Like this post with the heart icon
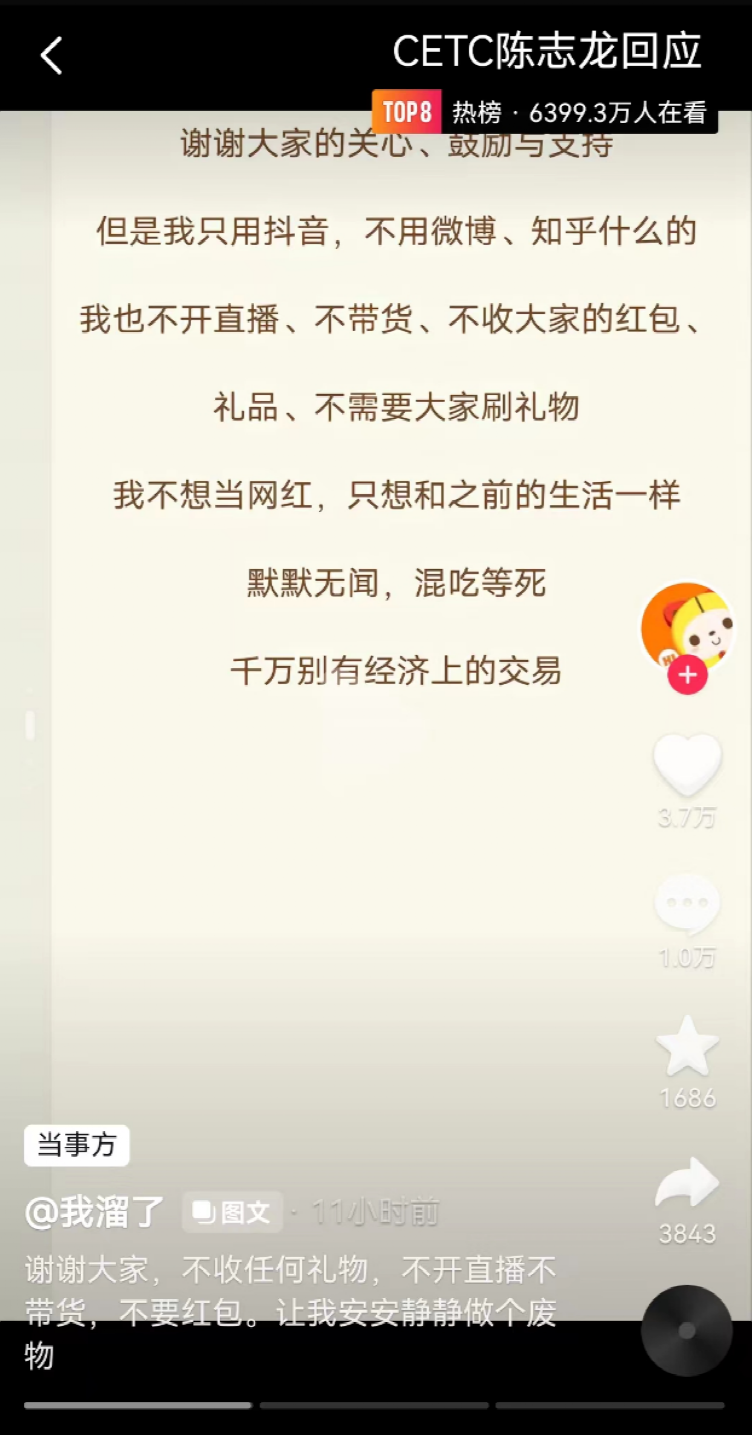Viewport: 752px width, 1435px height. coord(687,765)
